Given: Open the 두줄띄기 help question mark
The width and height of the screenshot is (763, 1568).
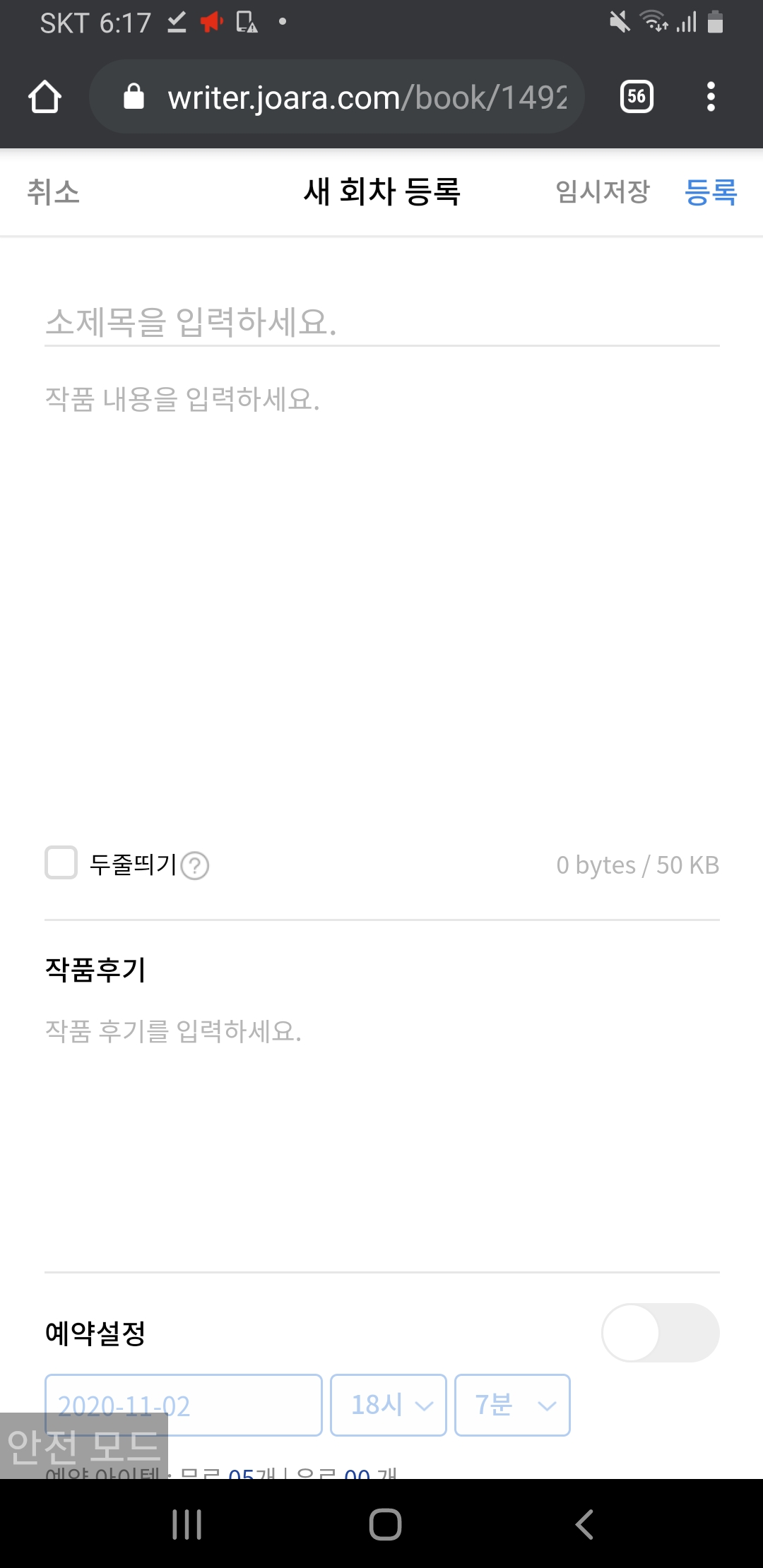Looking at the screenshot, I should click(195, 865).
